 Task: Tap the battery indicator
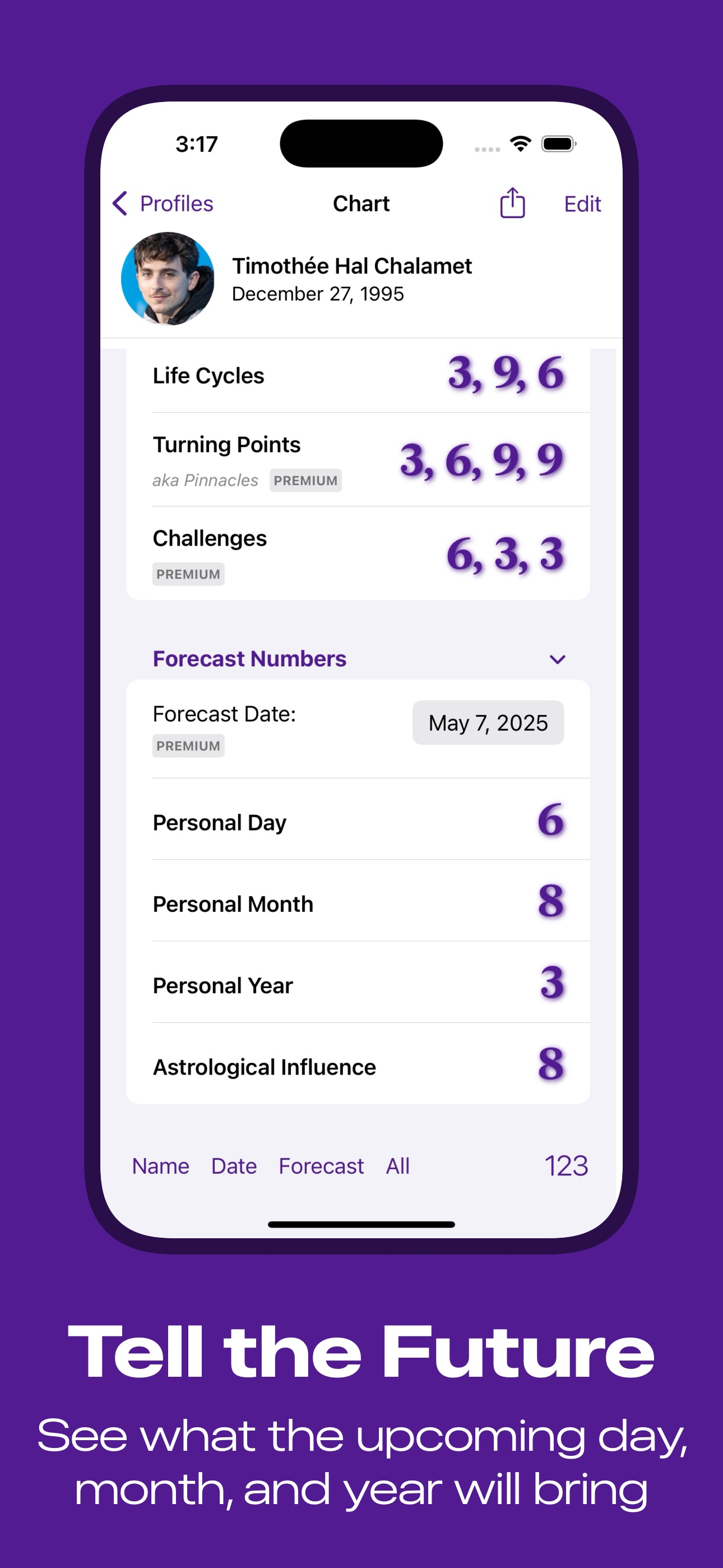pos(558,143)
